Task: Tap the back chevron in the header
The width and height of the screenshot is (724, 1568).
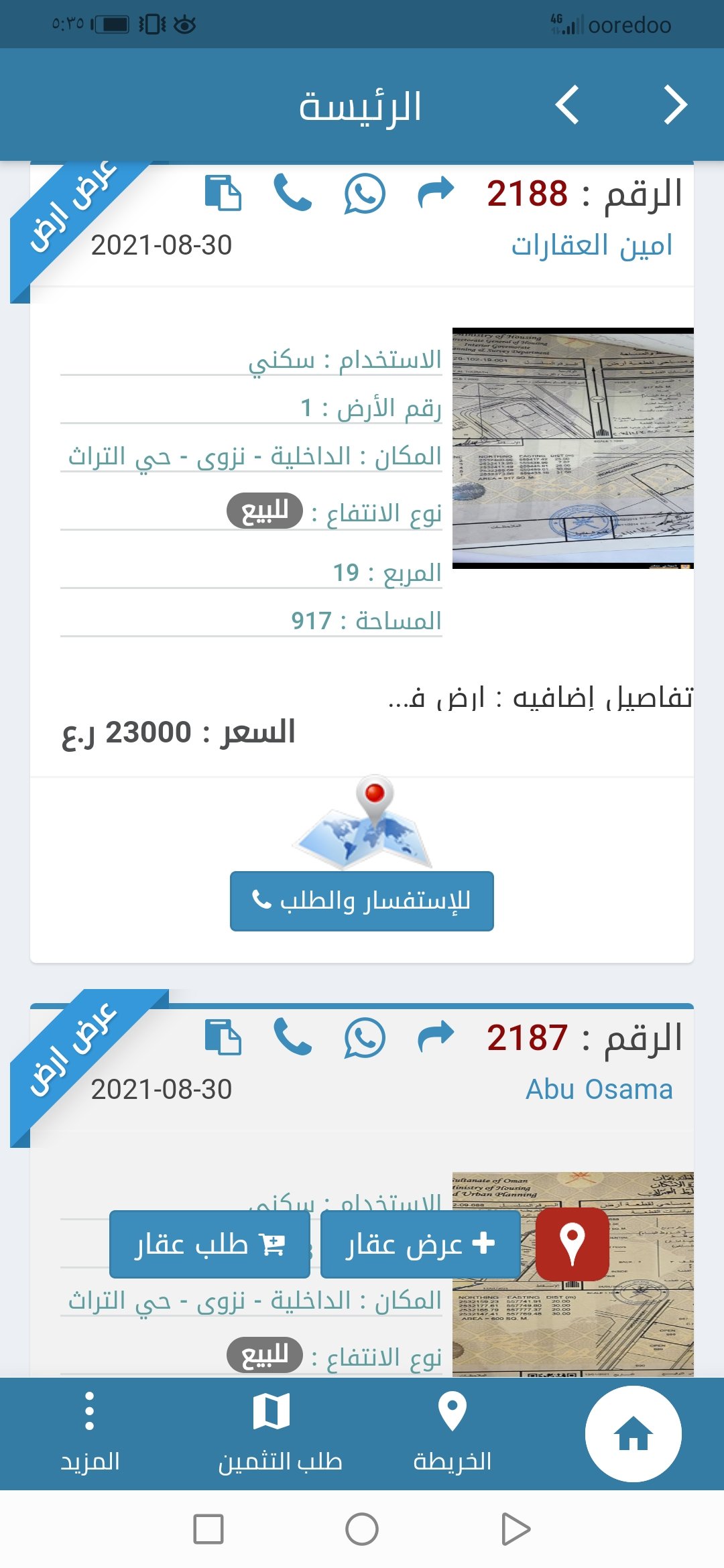Action: [567, 105]
